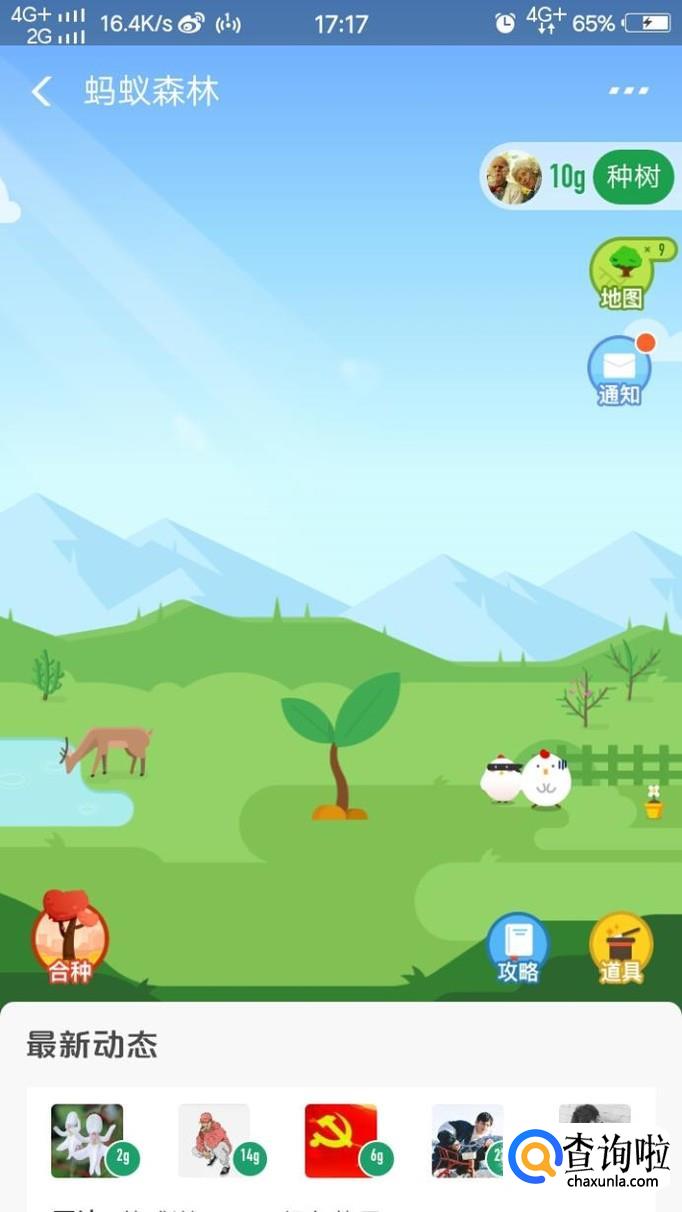The width and height of the screenshot is (682, 1212).
Task: Go back from 蚂蚁森林
Action: 41,92
